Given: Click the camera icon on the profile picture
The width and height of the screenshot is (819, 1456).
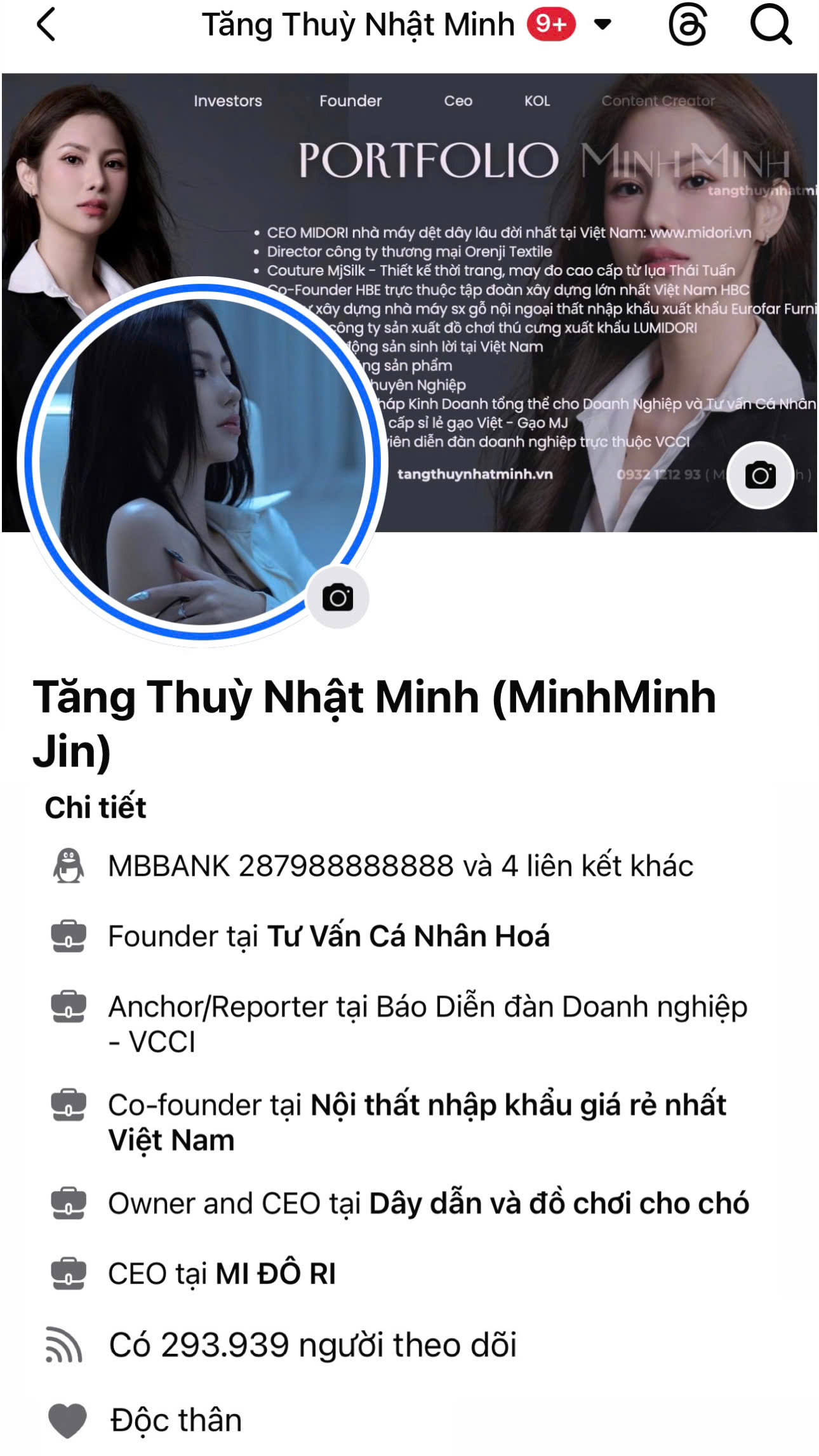Looking at the screenshot, I should (338, 598).
